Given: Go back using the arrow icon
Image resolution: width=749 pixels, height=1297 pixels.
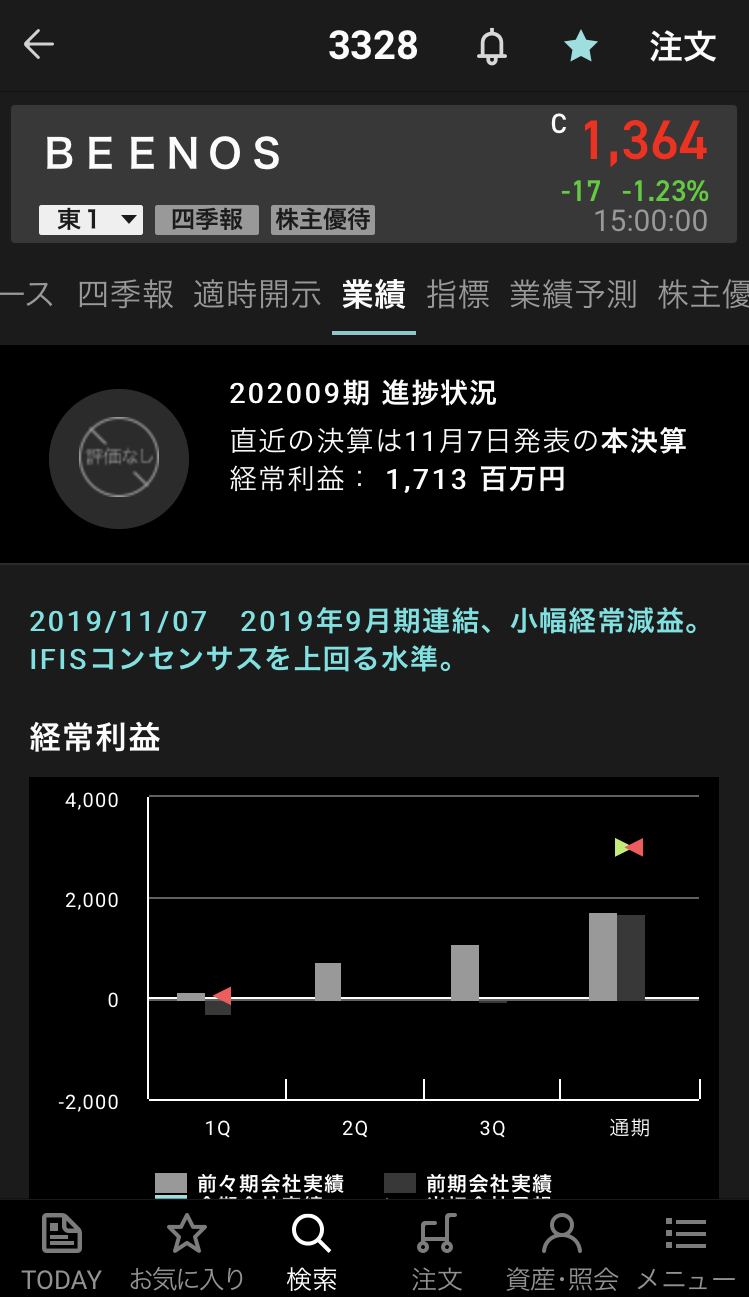Looking at the screenshot, I should point(39,45).
